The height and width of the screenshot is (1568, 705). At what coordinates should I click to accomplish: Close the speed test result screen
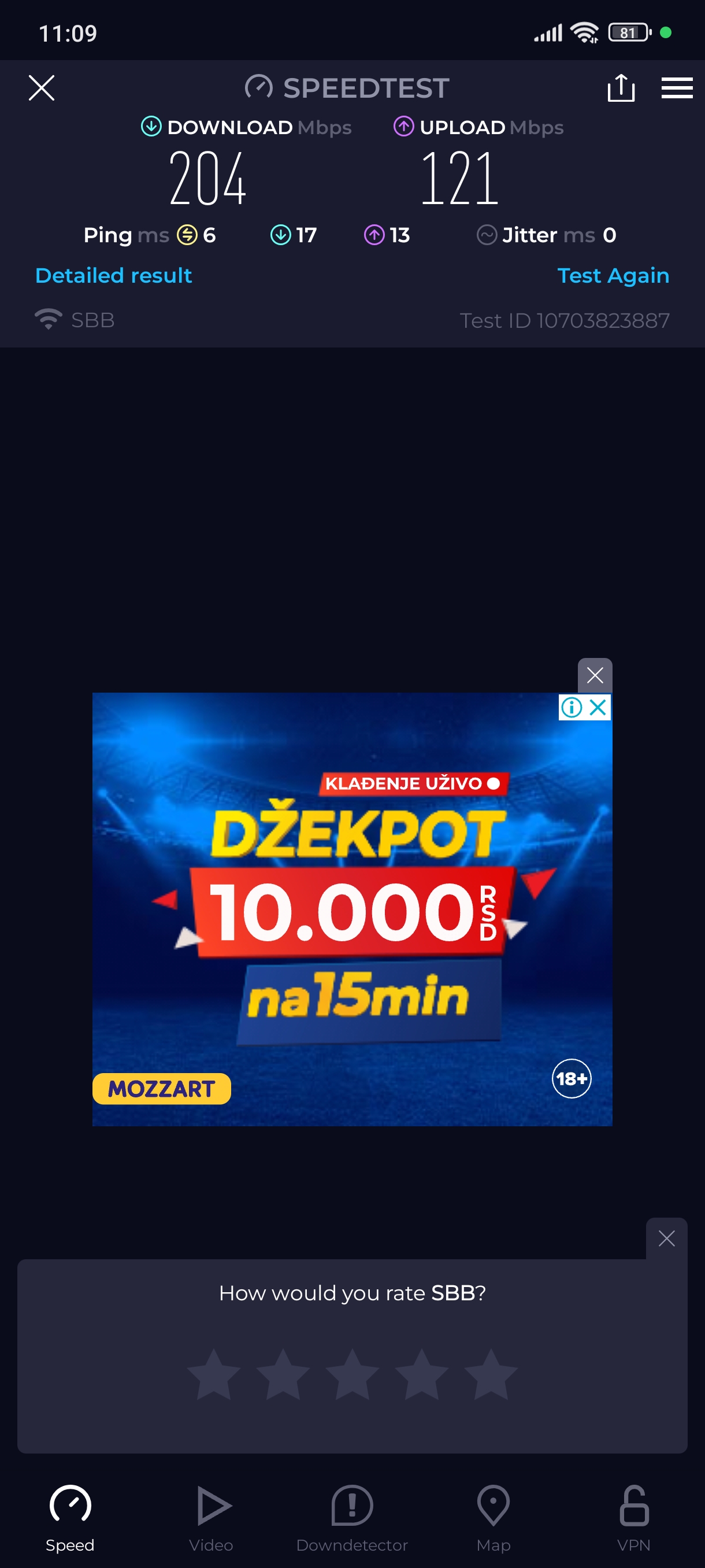42,88
